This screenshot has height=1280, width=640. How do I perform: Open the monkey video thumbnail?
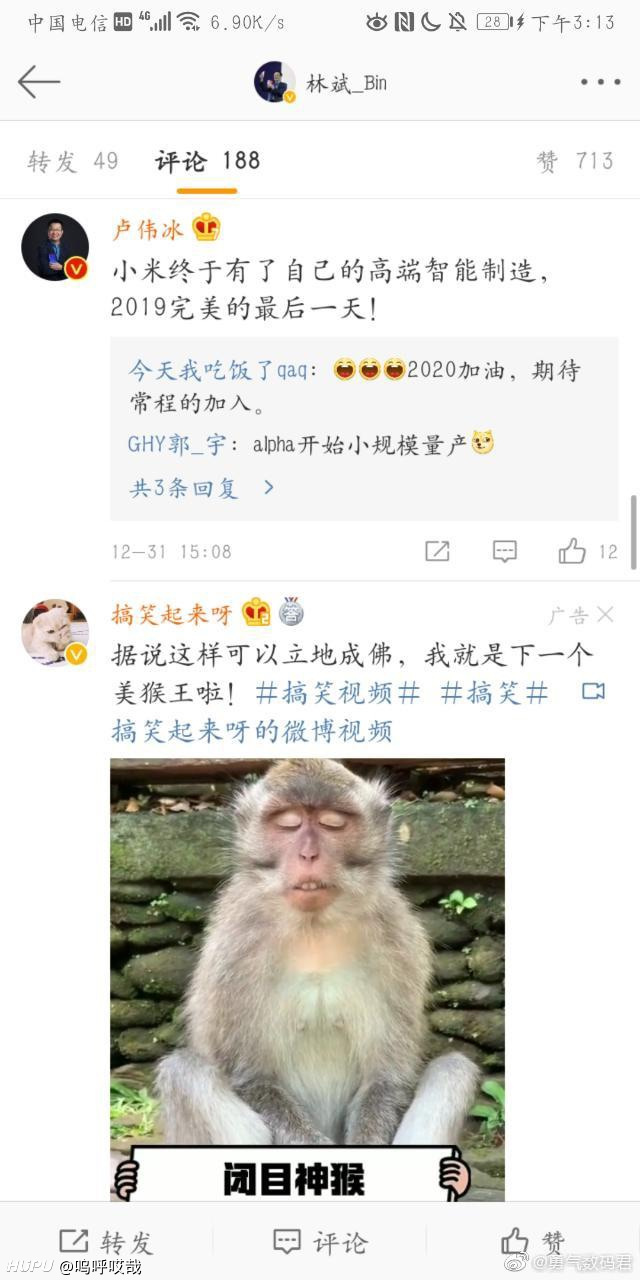click(307, 980)
